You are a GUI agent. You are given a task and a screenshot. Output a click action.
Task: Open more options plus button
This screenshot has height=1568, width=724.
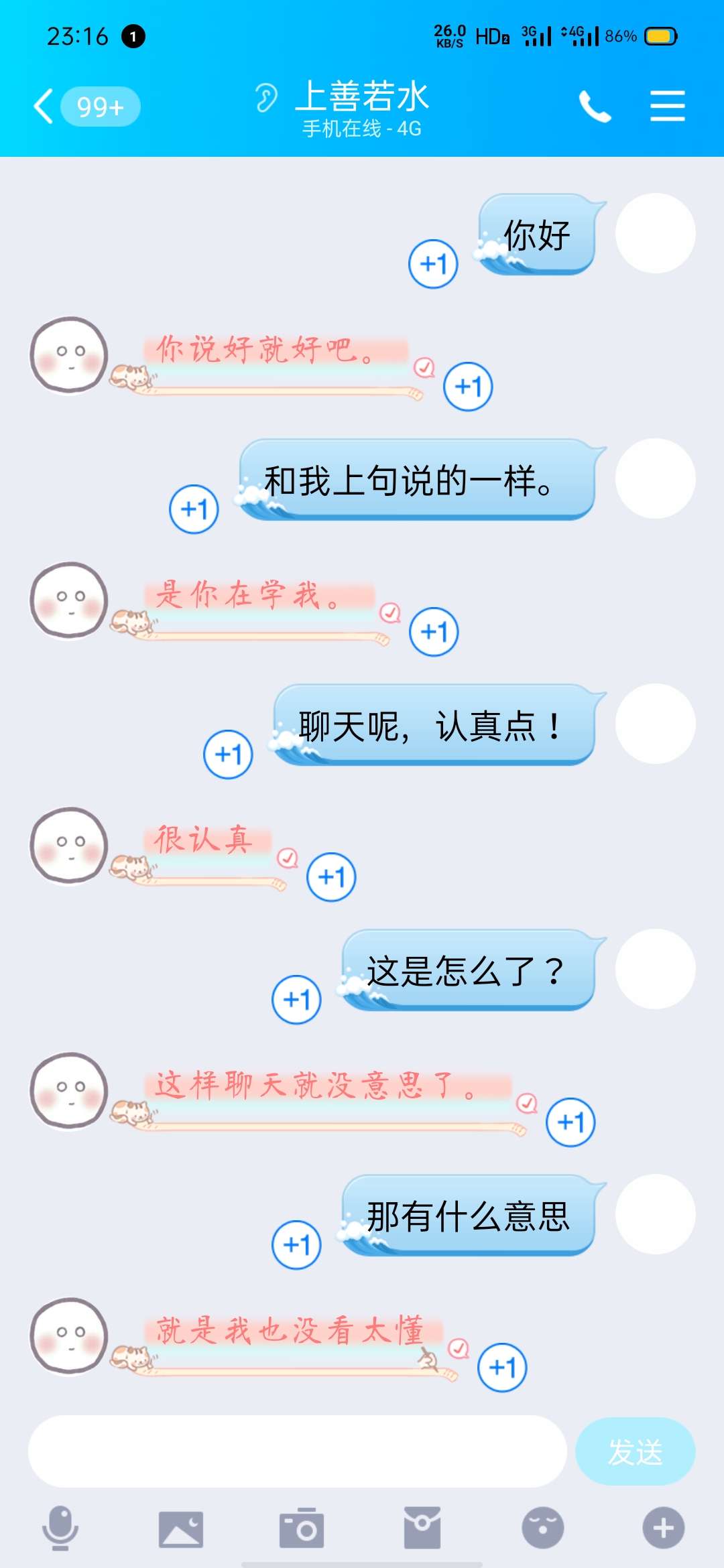point(664,1528)
